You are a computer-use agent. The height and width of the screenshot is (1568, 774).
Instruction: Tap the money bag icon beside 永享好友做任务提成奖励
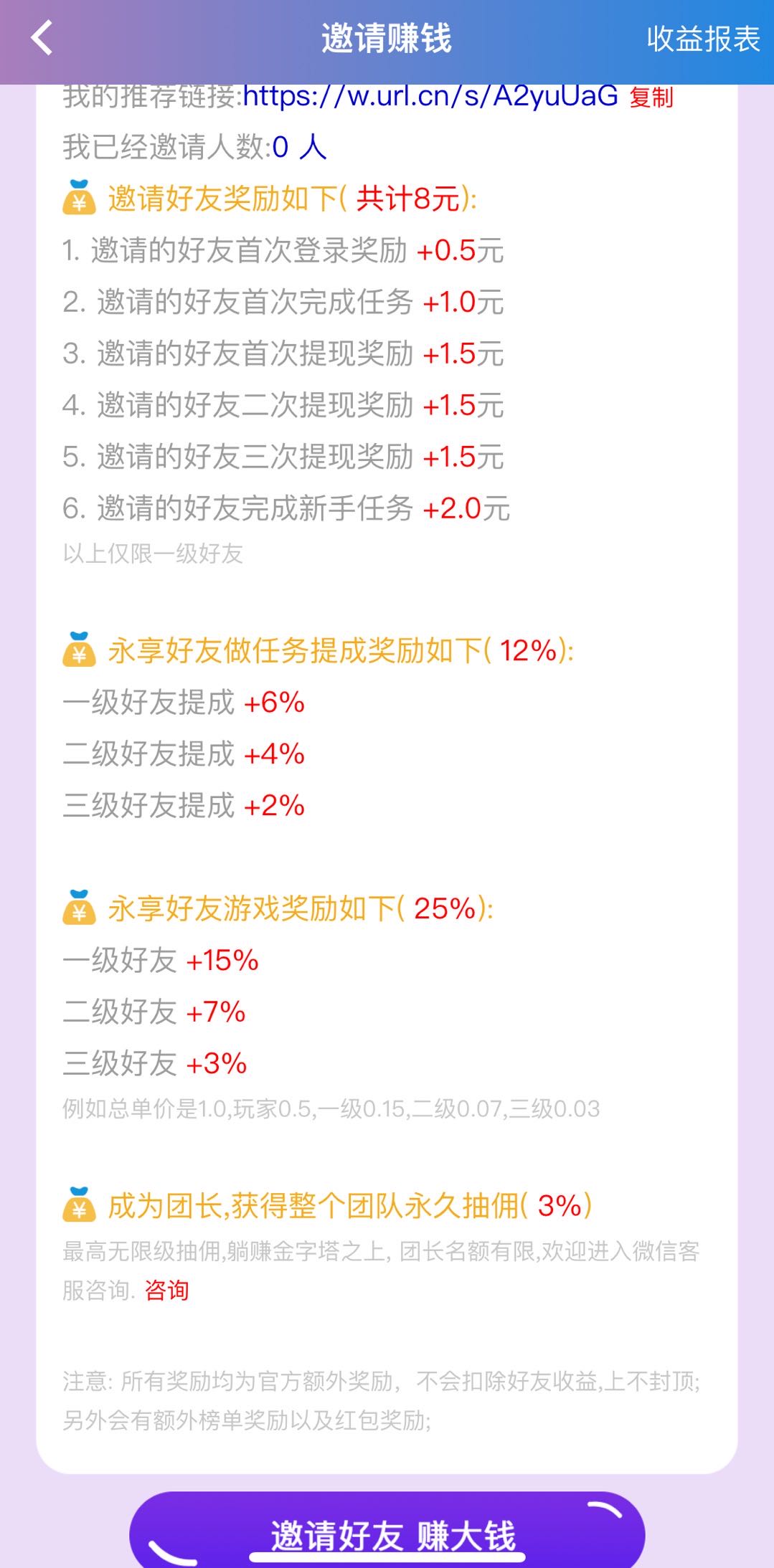tap(78, 651)
